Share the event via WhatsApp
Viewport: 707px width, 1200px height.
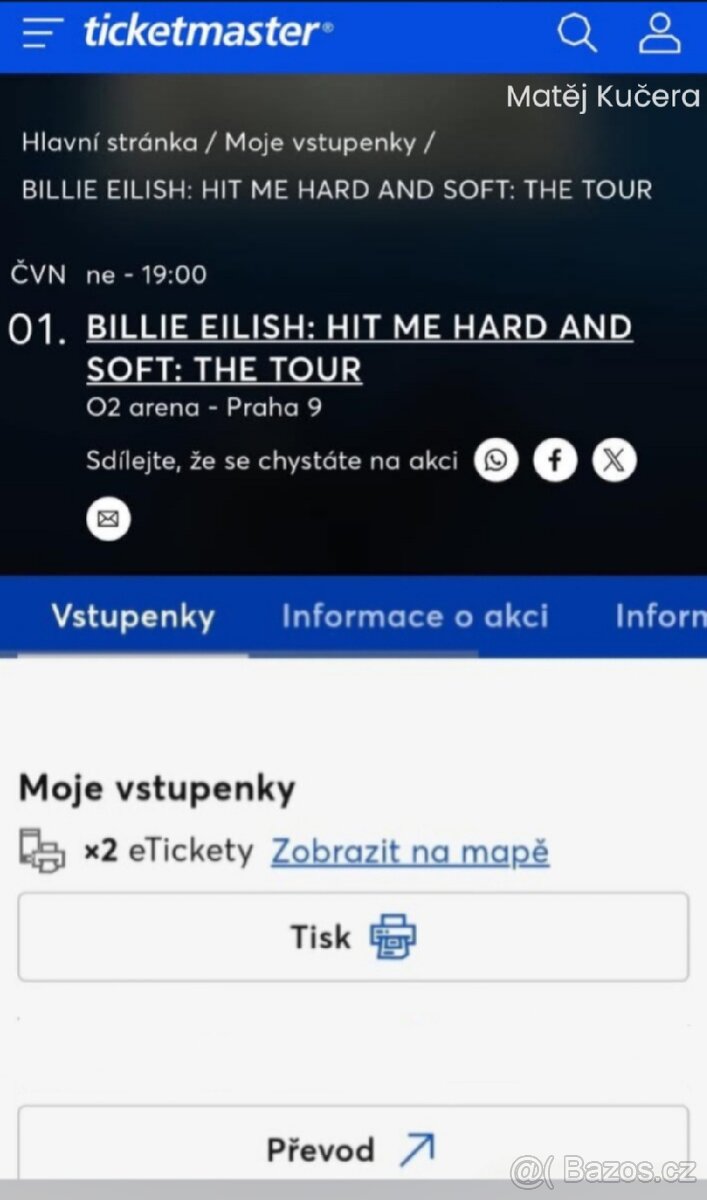pos(496,461)
